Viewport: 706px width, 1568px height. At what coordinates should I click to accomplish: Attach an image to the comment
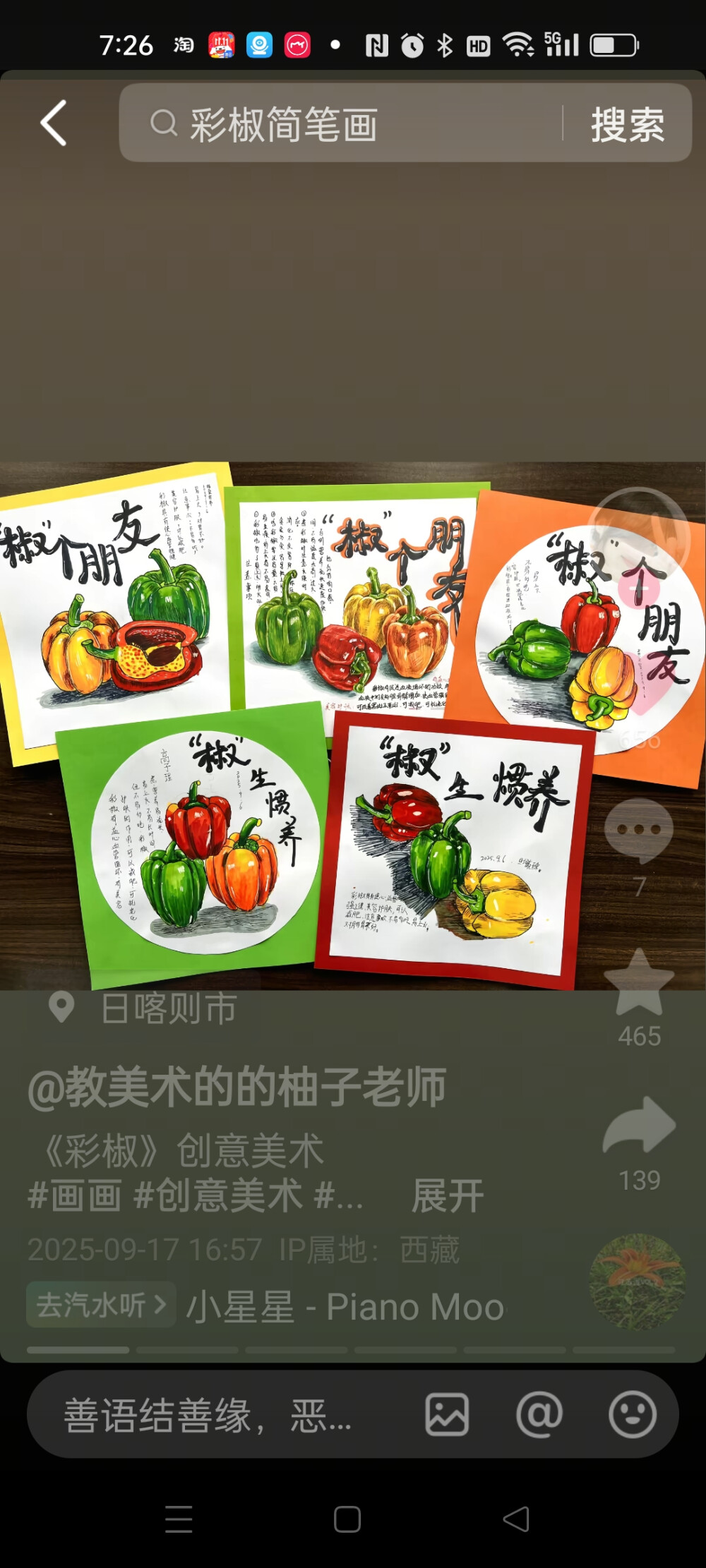(447, 1415)
